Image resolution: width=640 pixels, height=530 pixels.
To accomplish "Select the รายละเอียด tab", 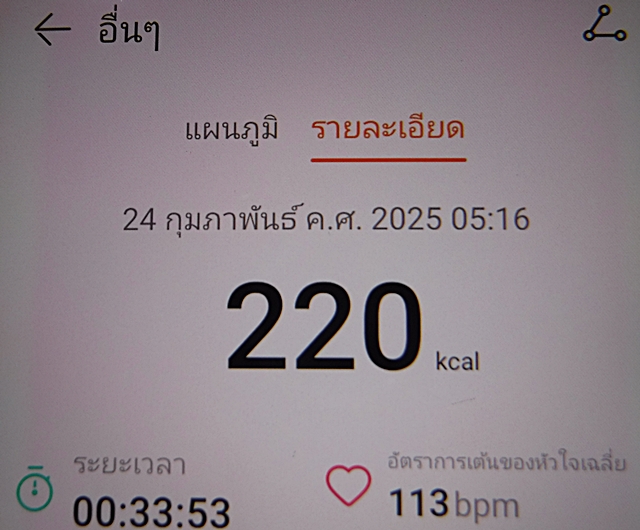I will click(387, 130).
